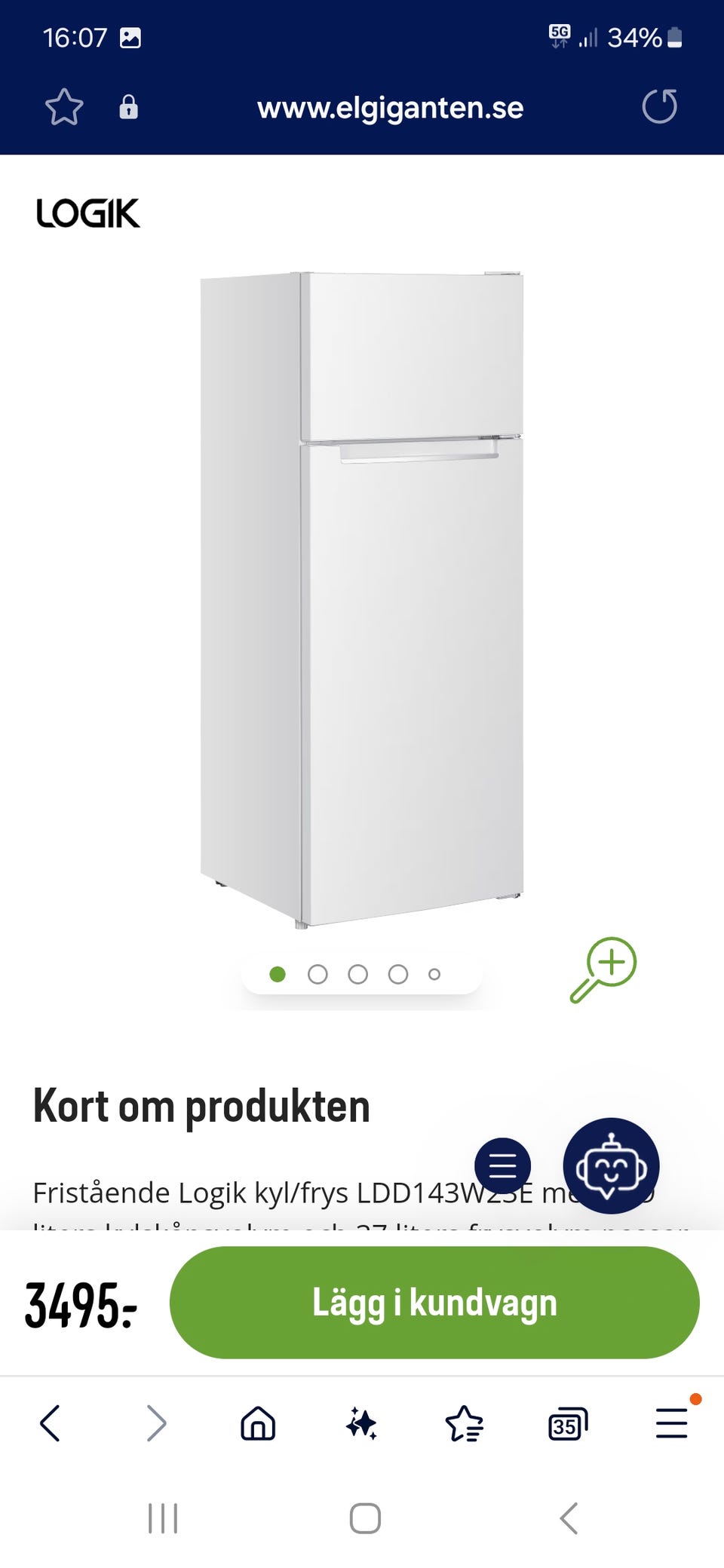Tap the Samsung Internet home icon
The height and width of the screenshot is (1568, 724).
coord(256,1423)
